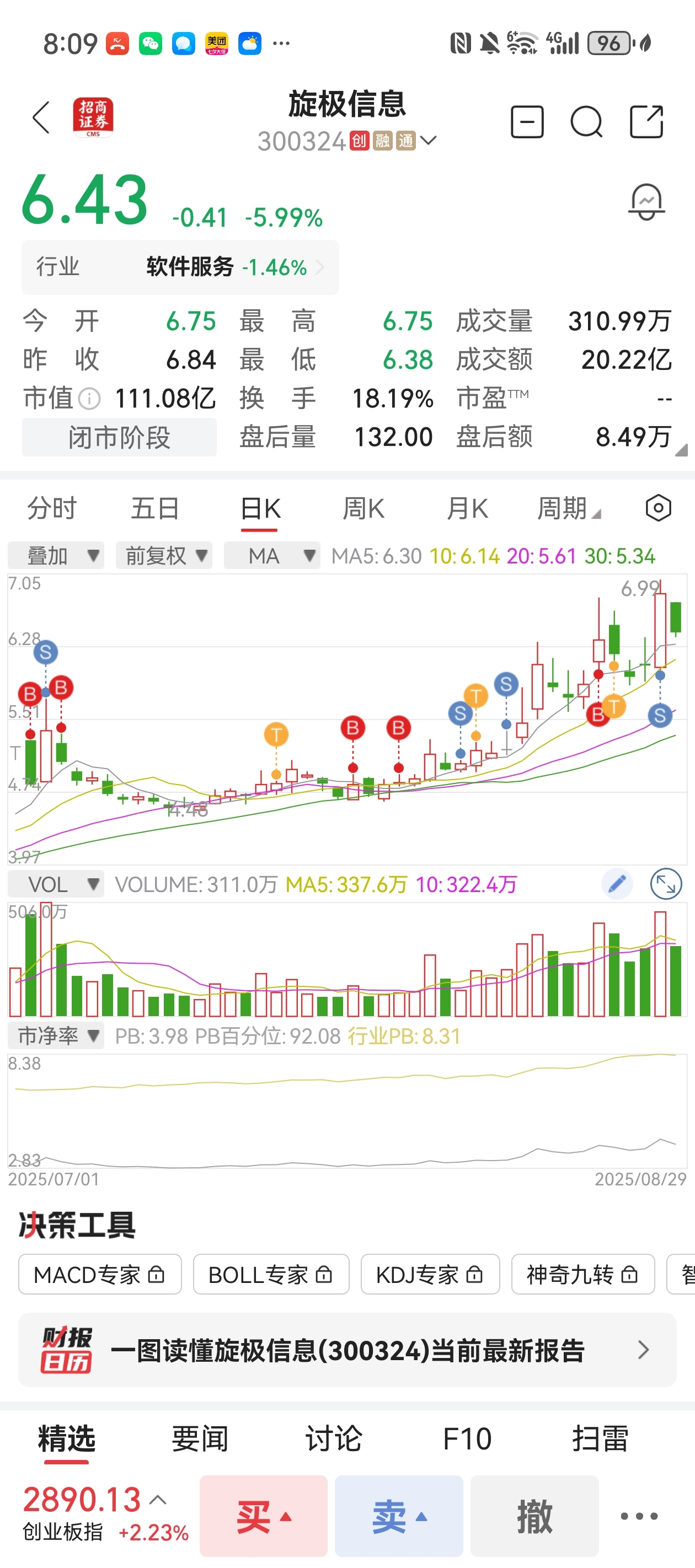Share this stock page

[646, 122]
